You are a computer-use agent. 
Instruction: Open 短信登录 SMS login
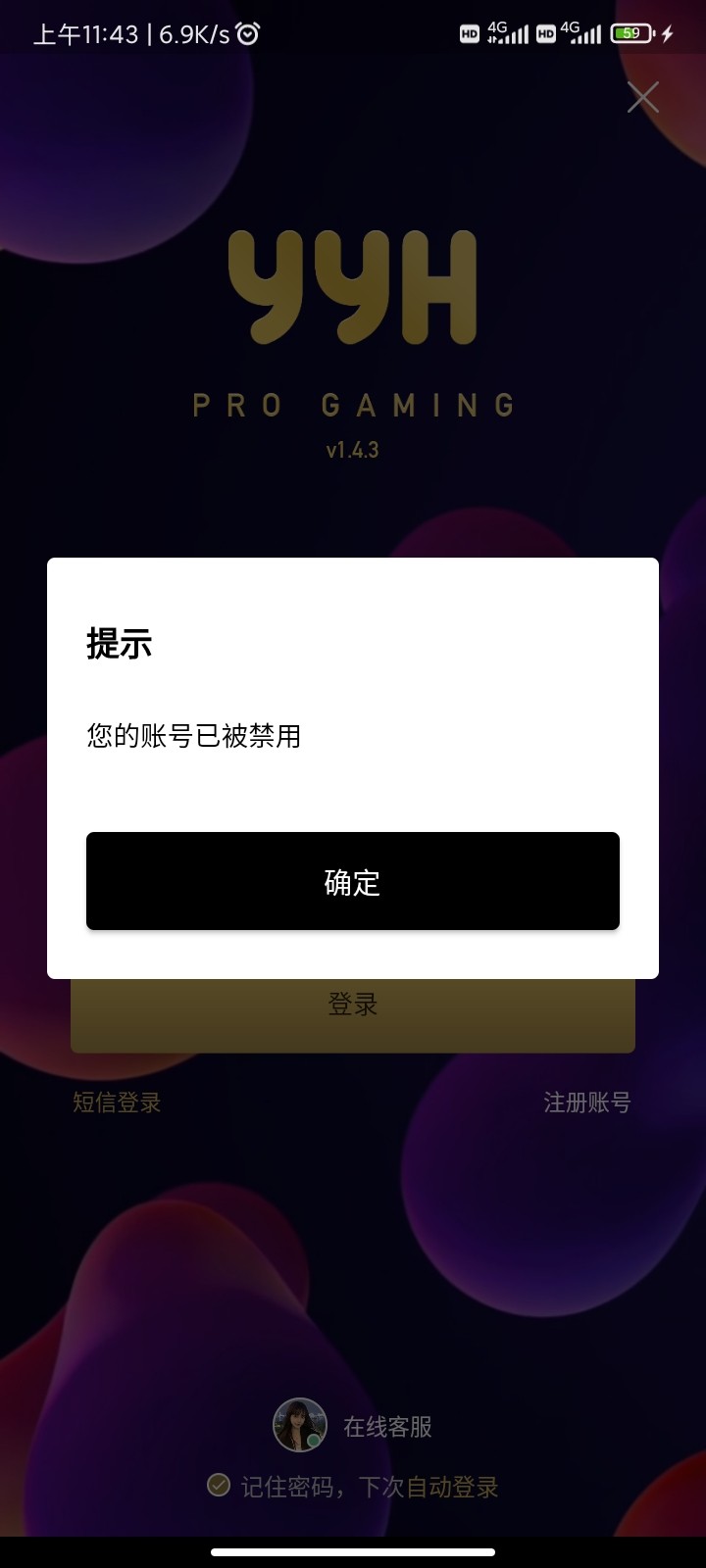point(117,1102)
